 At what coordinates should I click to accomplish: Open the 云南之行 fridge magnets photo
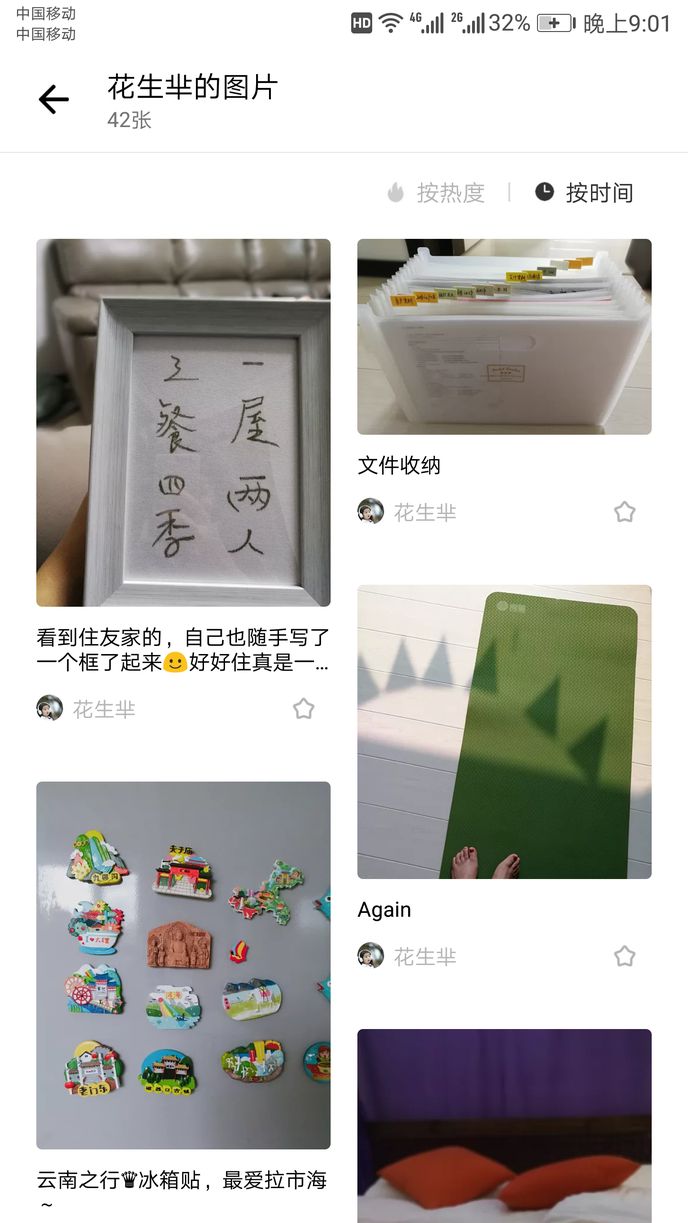coord(183,964)
